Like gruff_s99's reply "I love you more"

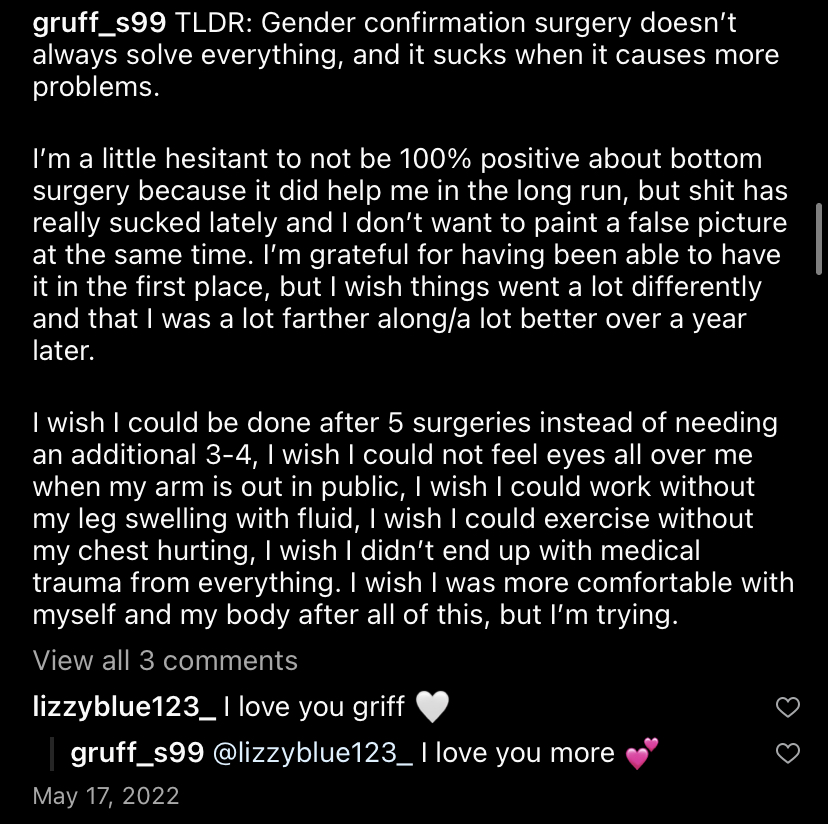(788, 753)
